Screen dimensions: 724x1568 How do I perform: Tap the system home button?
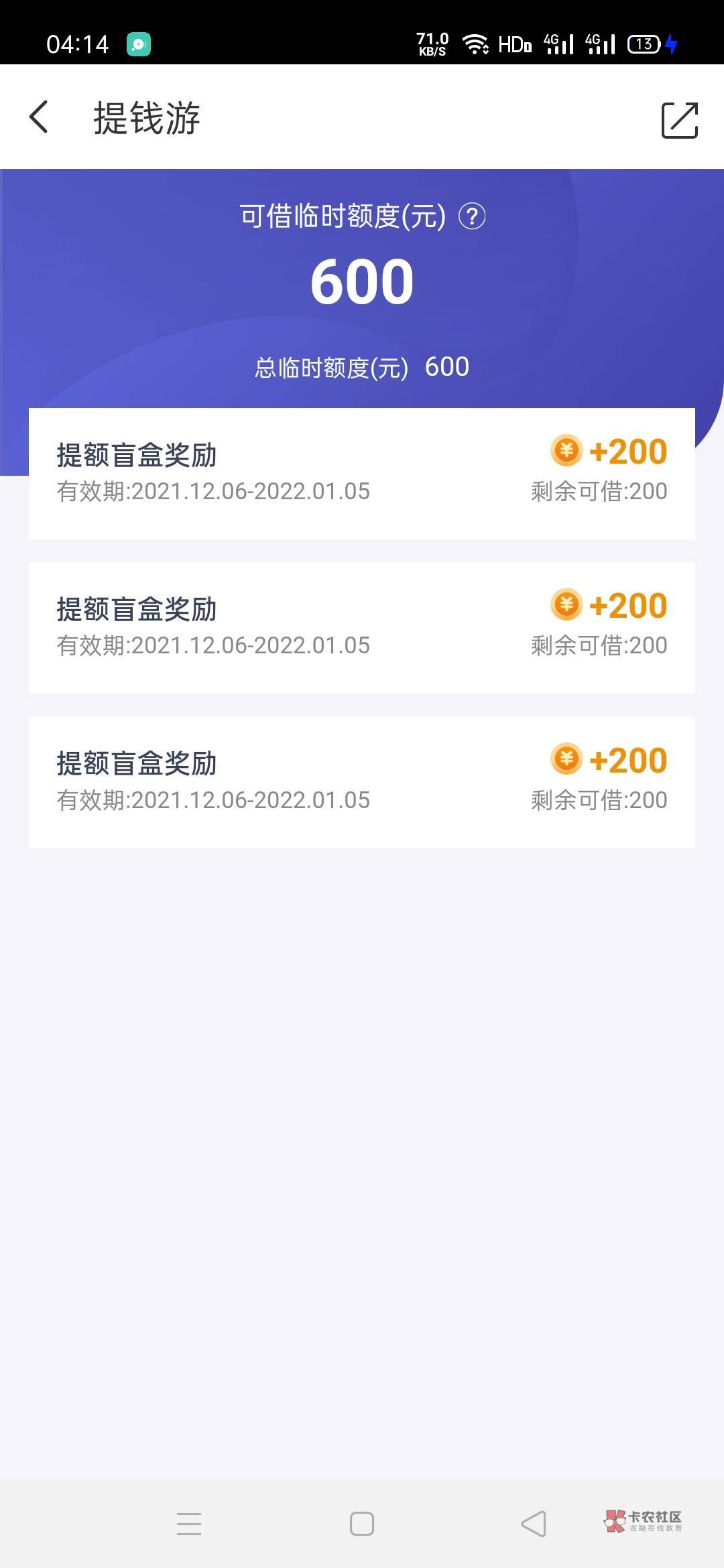point(362,1523)
